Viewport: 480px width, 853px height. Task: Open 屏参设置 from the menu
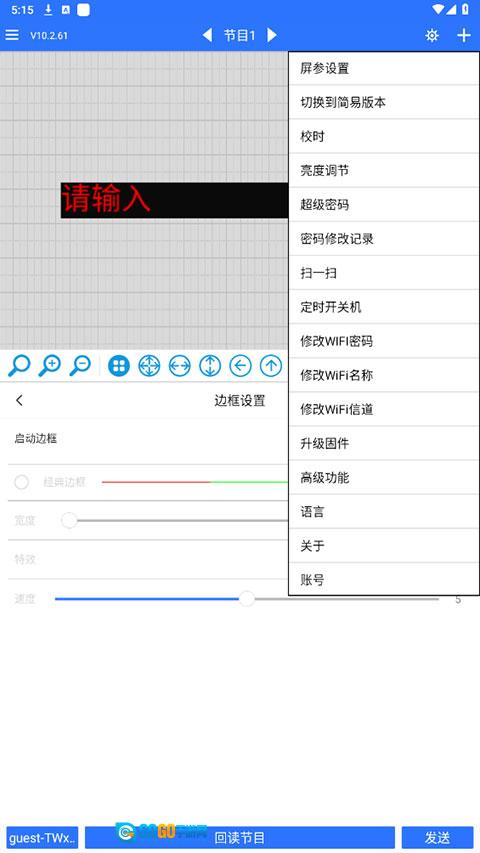coord(384,69)
